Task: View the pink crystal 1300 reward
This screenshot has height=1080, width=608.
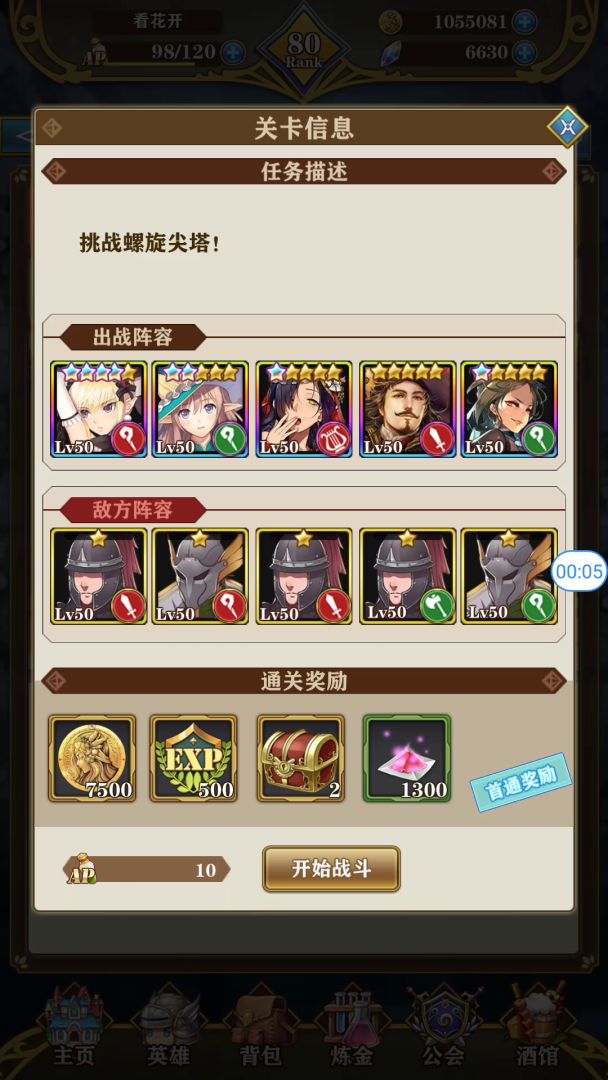Action: [406, 758]
